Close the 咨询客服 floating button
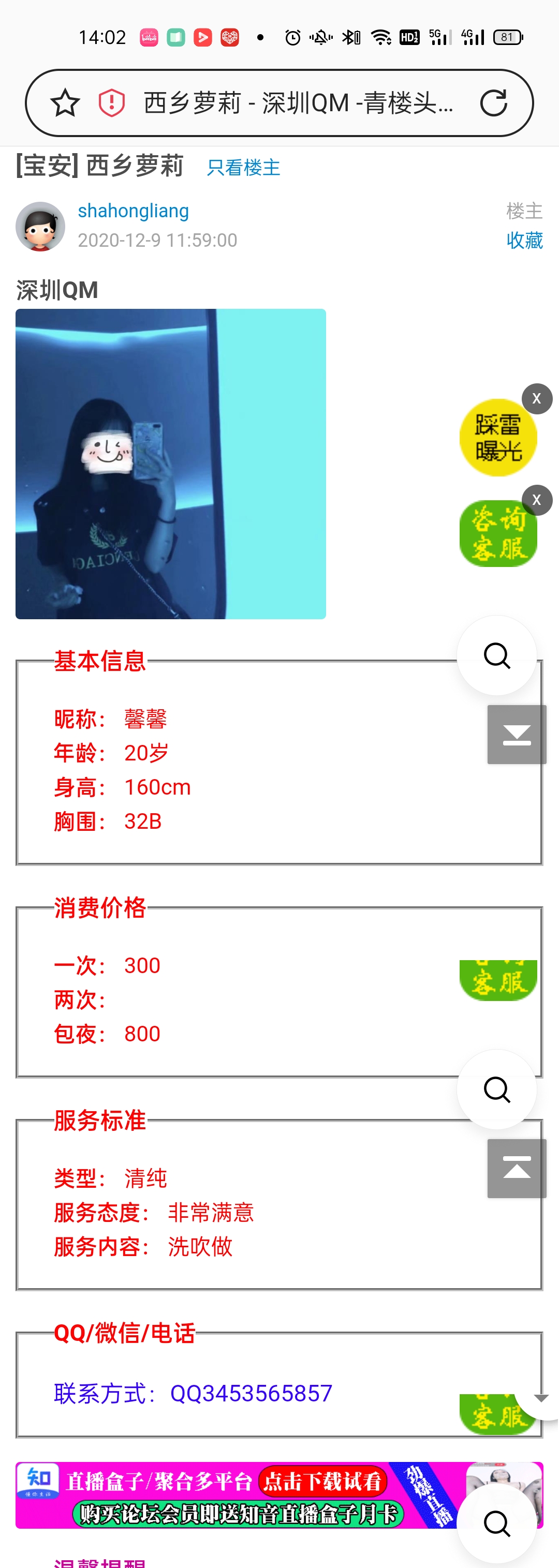The width and height of the screenshot is (559, 1568). (536, 500)
